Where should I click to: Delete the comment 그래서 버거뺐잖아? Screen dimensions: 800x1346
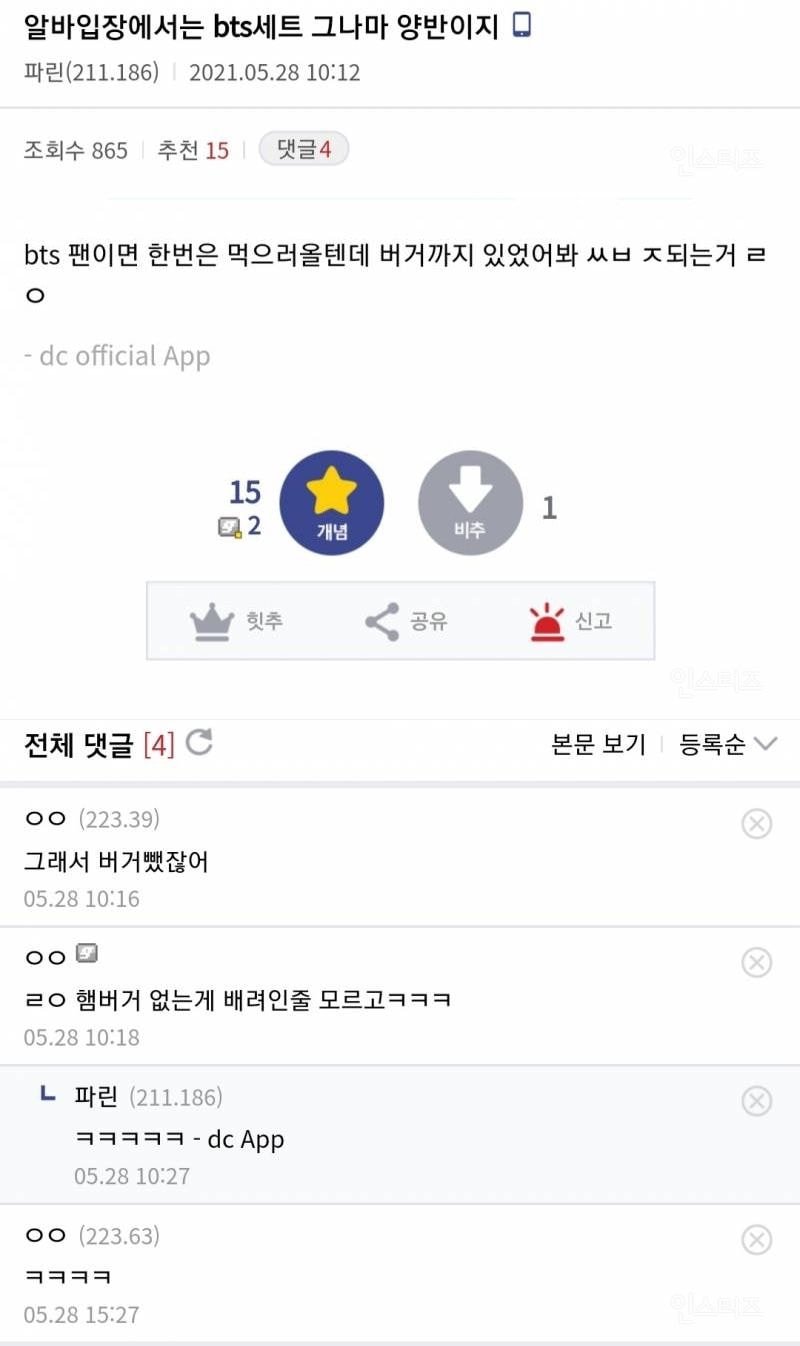point(756,824)
